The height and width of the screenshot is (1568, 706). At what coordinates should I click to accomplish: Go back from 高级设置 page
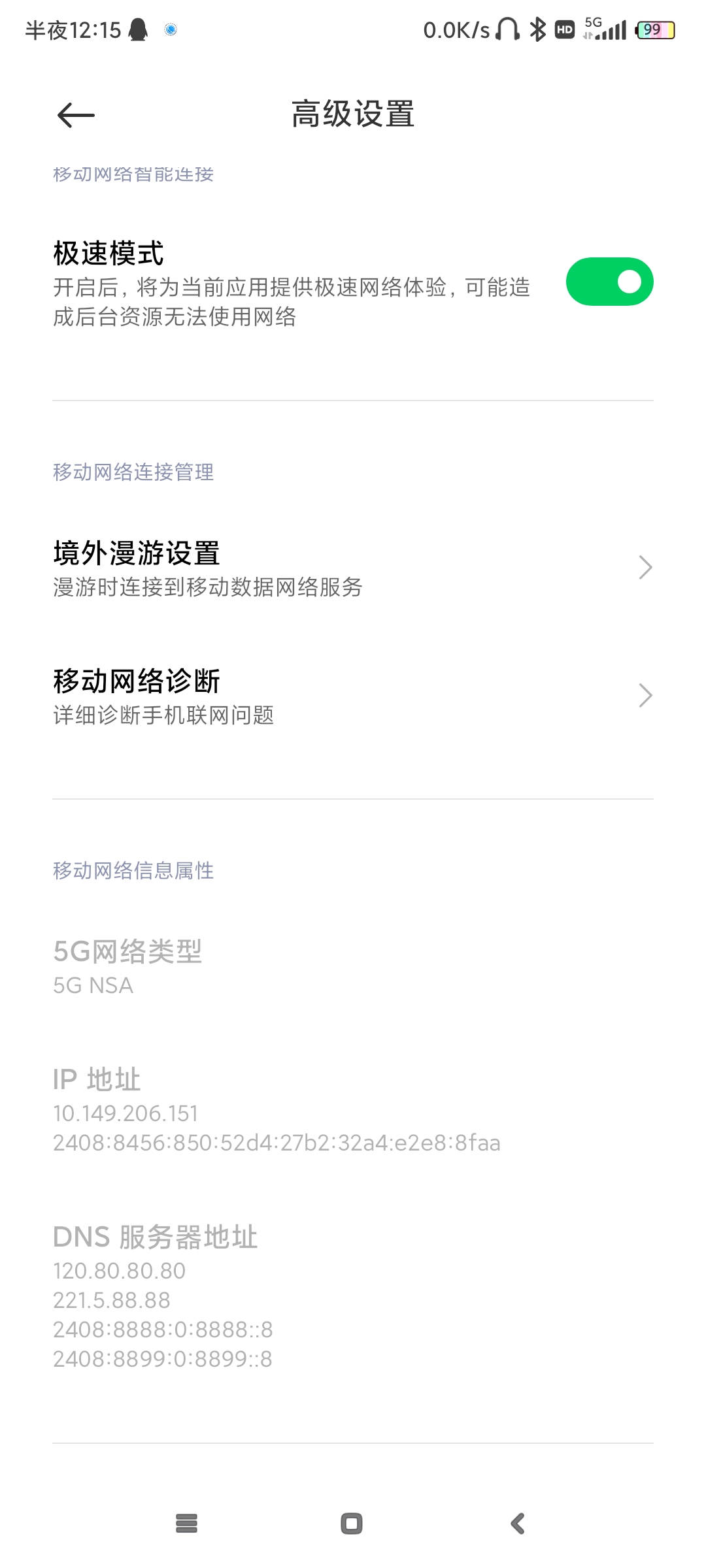76,116
